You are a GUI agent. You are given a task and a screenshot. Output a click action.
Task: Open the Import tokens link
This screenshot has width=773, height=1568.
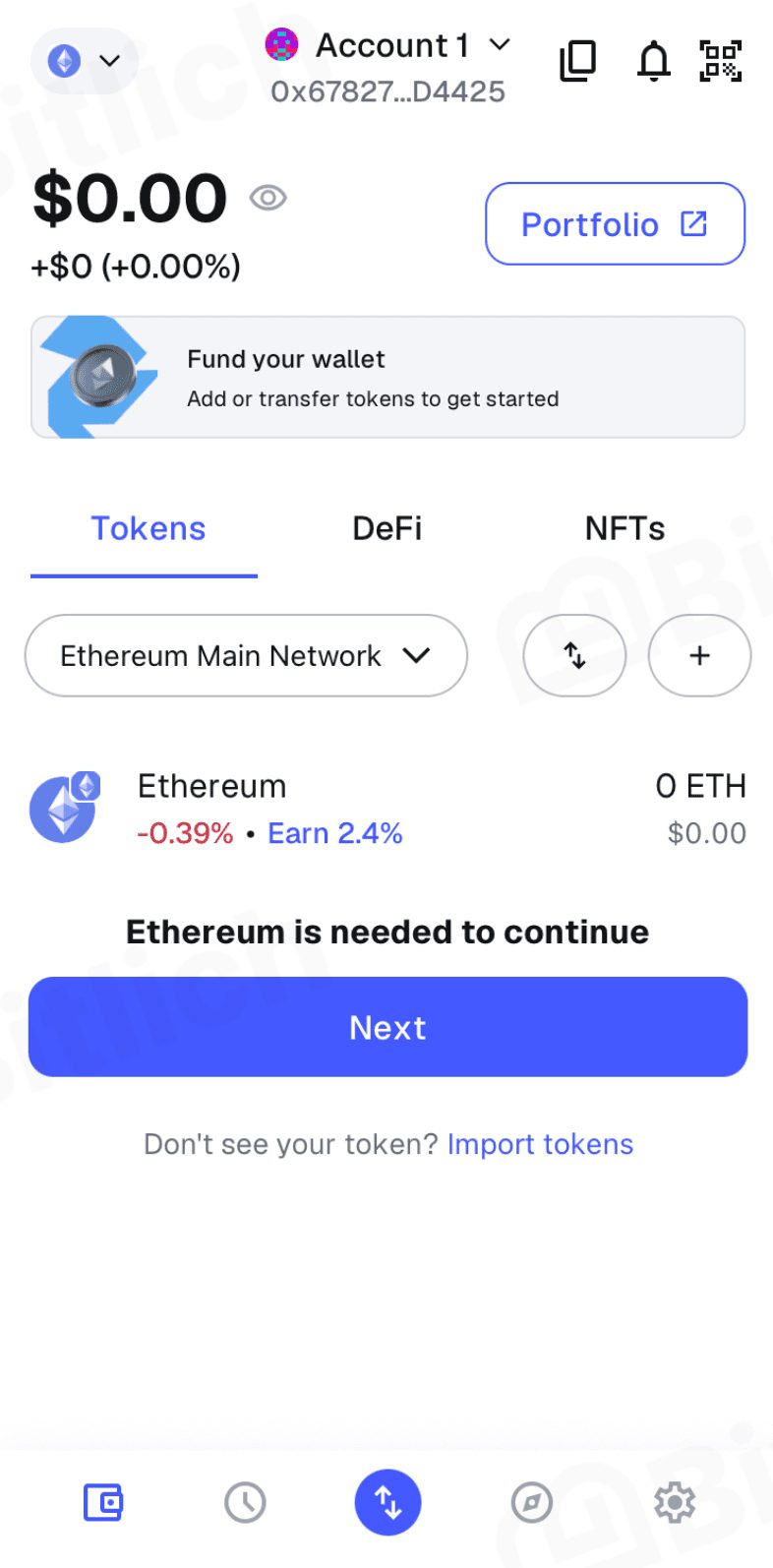[540, 1144]
